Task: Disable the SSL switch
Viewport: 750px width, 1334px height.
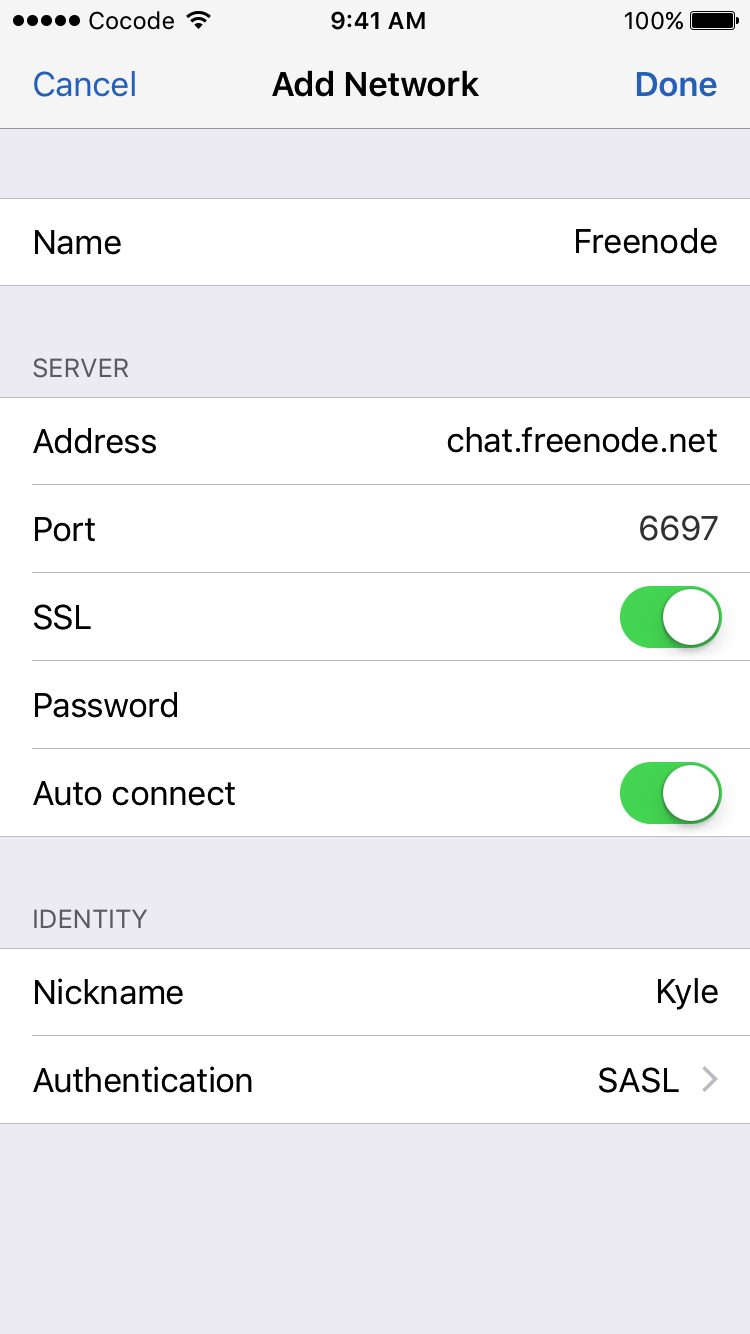Action: tap(671, 617)
